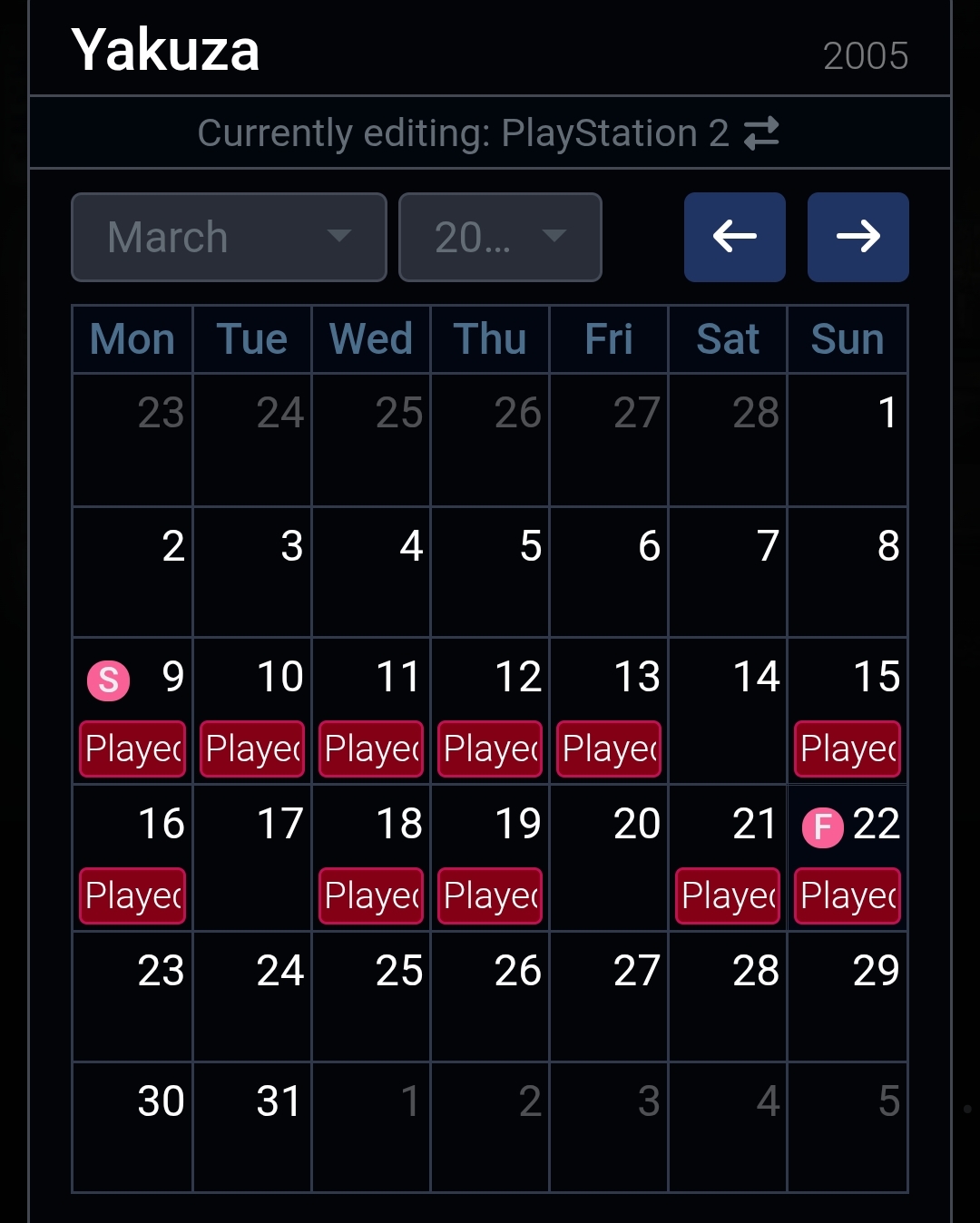The width and height of the screenshot is (980, 1223).
Task: Open the year dropdown
Action: point(500,238)
